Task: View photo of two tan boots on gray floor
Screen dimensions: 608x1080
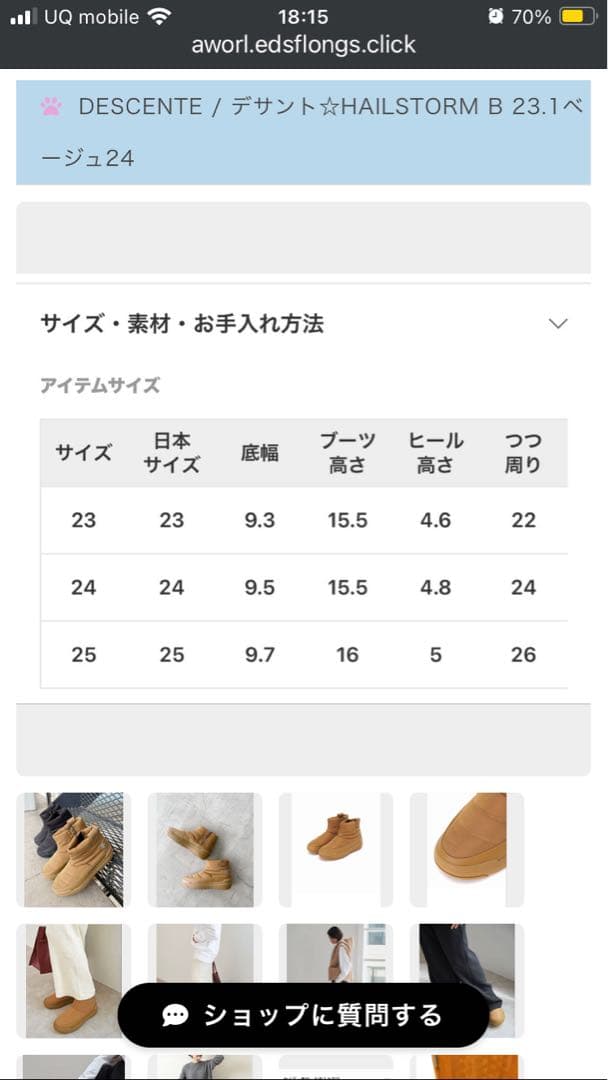Action: [205, 849]
